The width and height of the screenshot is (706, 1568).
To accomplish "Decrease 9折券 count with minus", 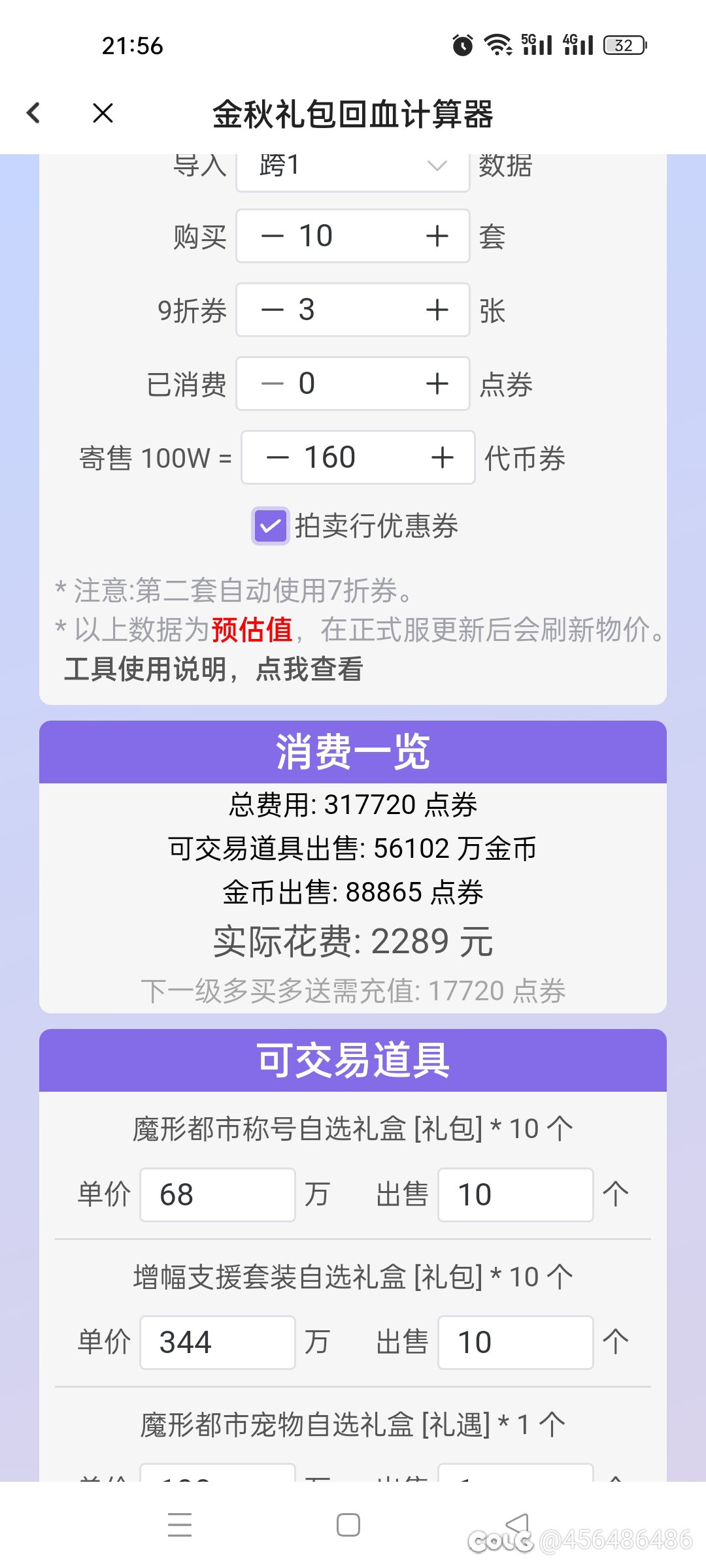I will pyautogui.click(x=272, y=310).
